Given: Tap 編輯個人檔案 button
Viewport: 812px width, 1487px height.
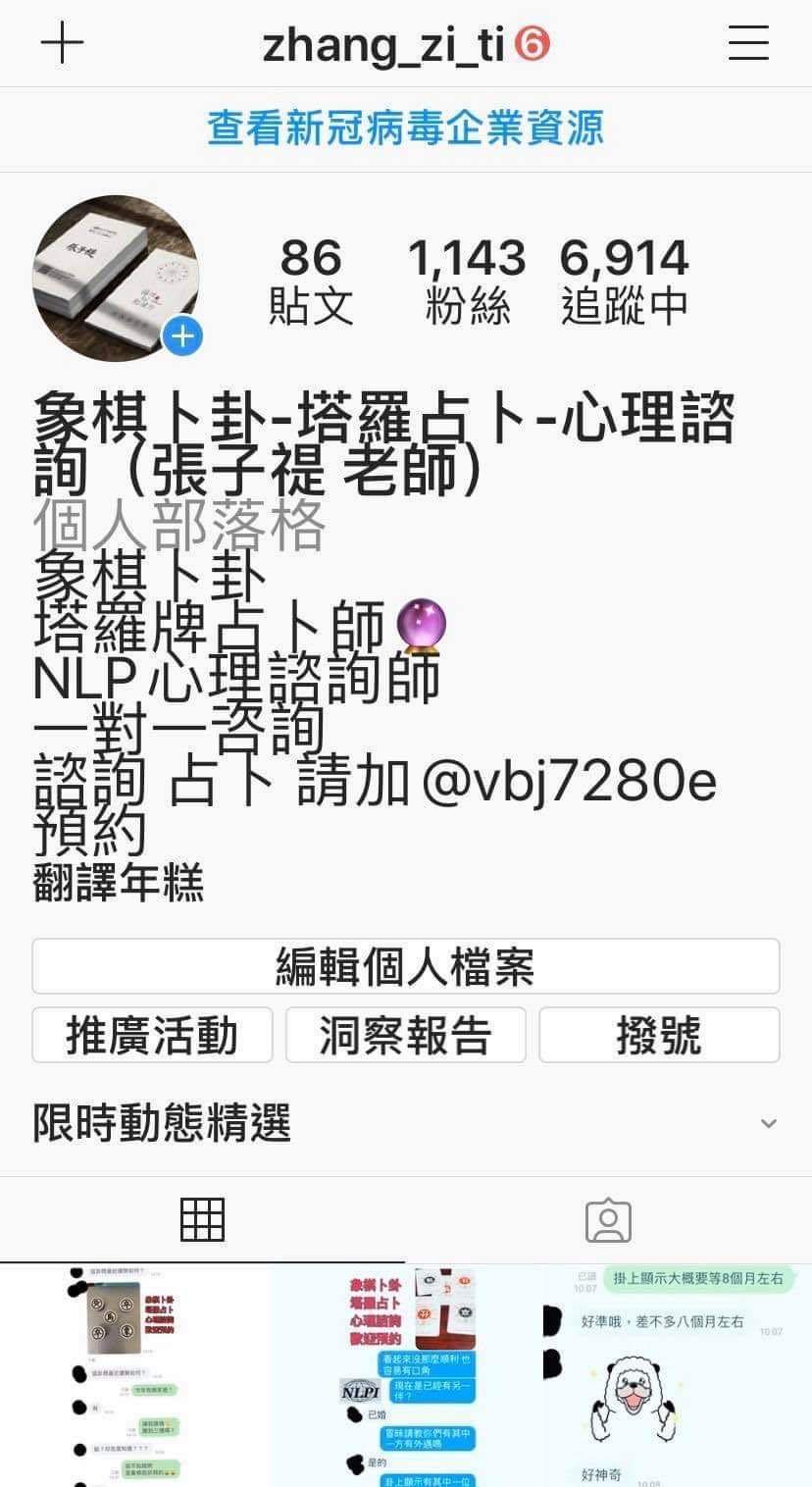Looking at the screenshot, I should [405, 967].
